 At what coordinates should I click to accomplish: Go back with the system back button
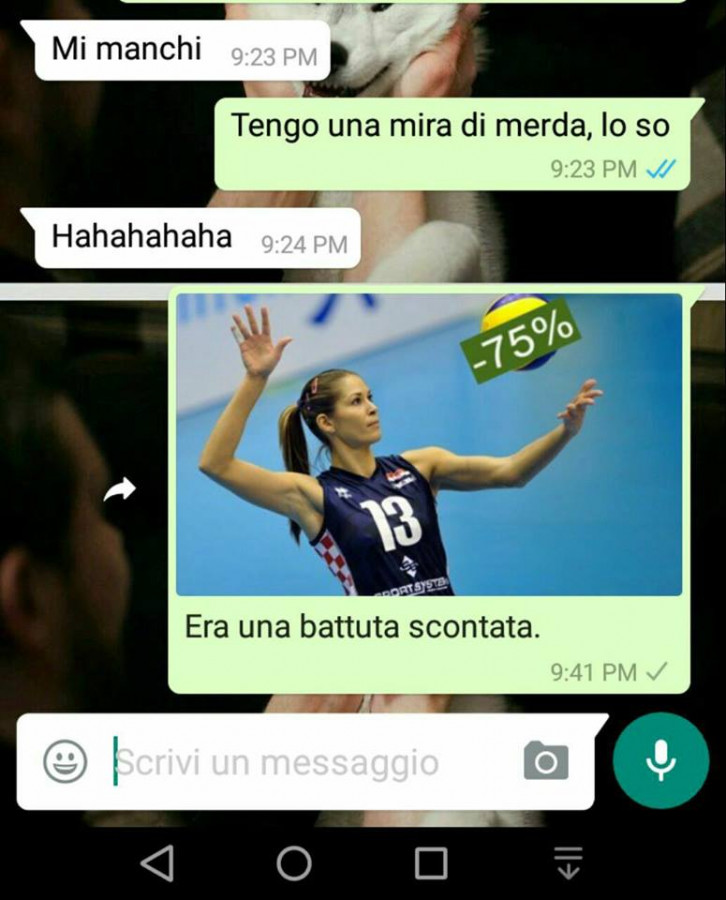pyautogui.click(x=157, y=862)
